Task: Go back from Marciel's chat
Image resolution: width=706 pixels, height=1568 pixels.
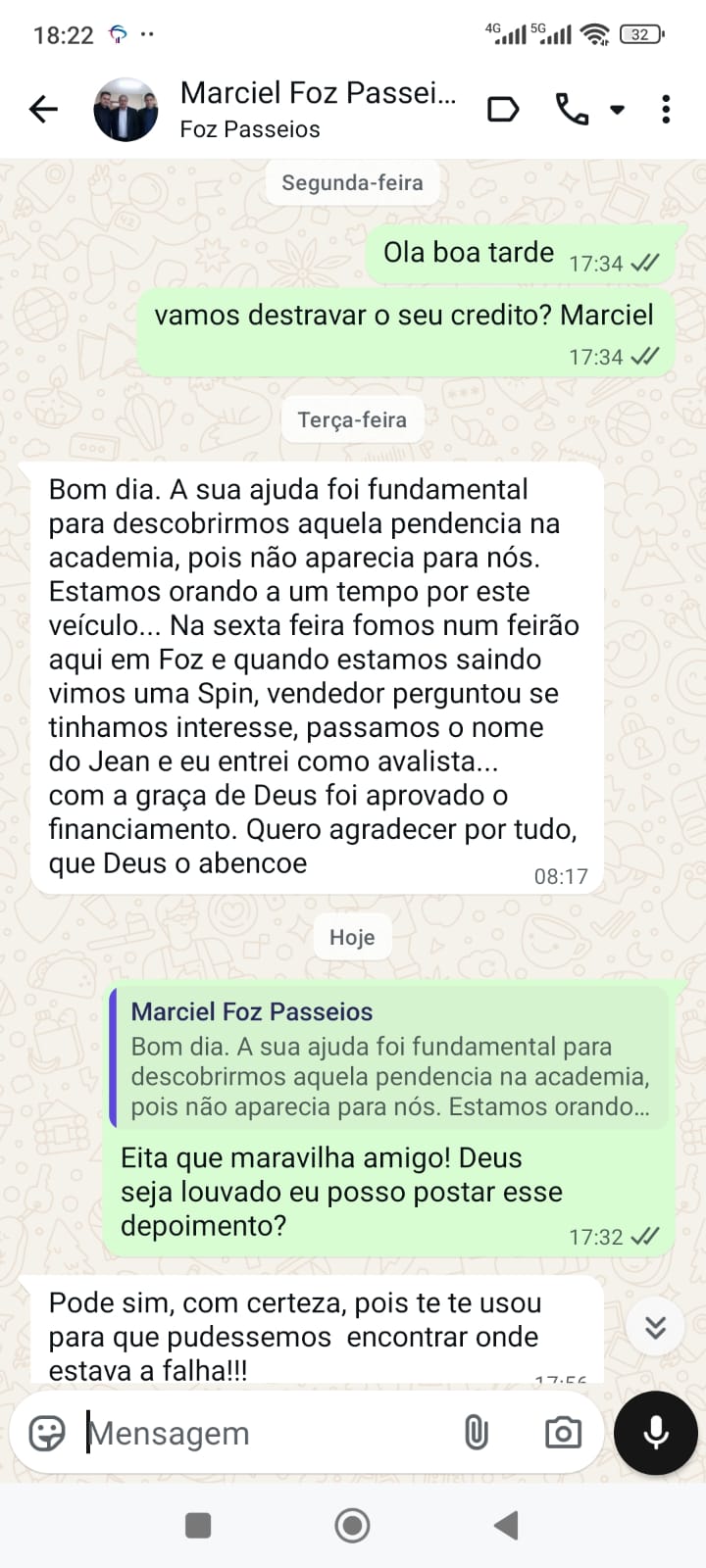Action: click(x=44, y=109)
